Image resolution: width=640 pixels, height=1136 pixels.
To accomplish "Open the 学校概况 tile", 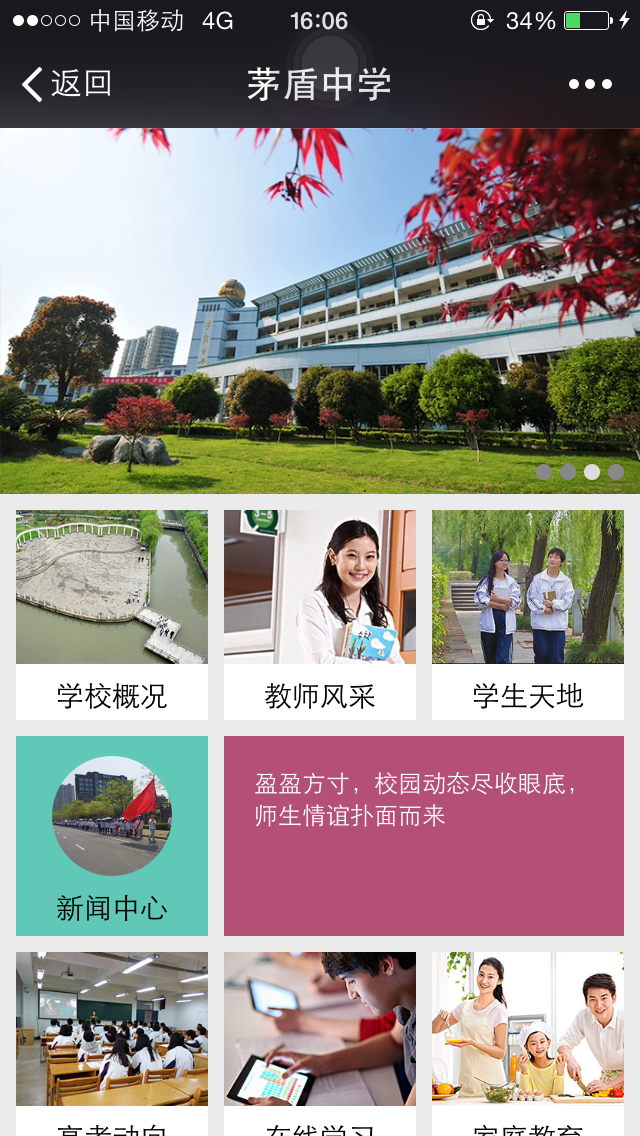I will pyautogui.click(x=112, y=615).
